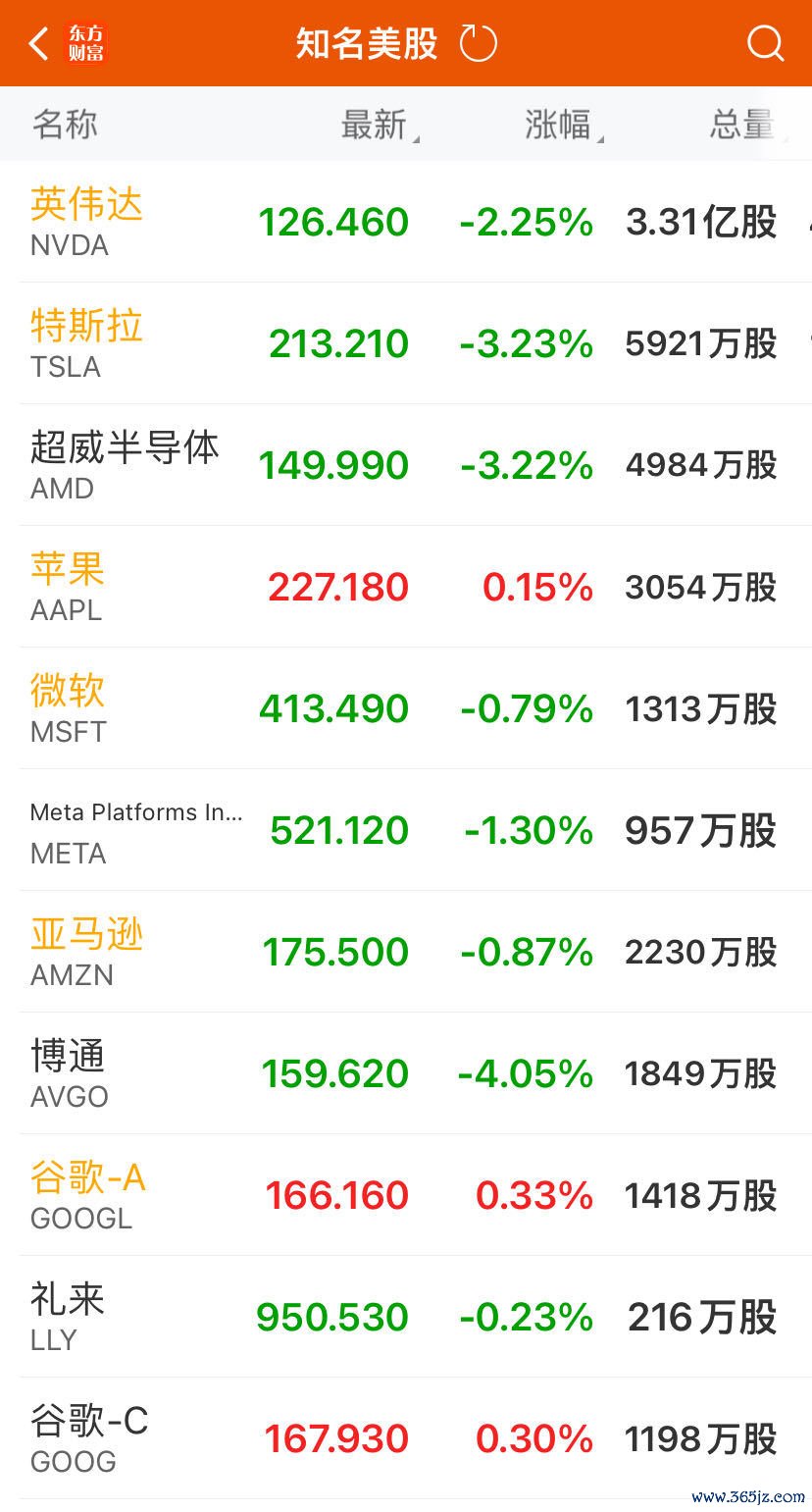Open the 礼来 LLY quote
This screenshot has width=812, height=1512.
pos(406,1317)
